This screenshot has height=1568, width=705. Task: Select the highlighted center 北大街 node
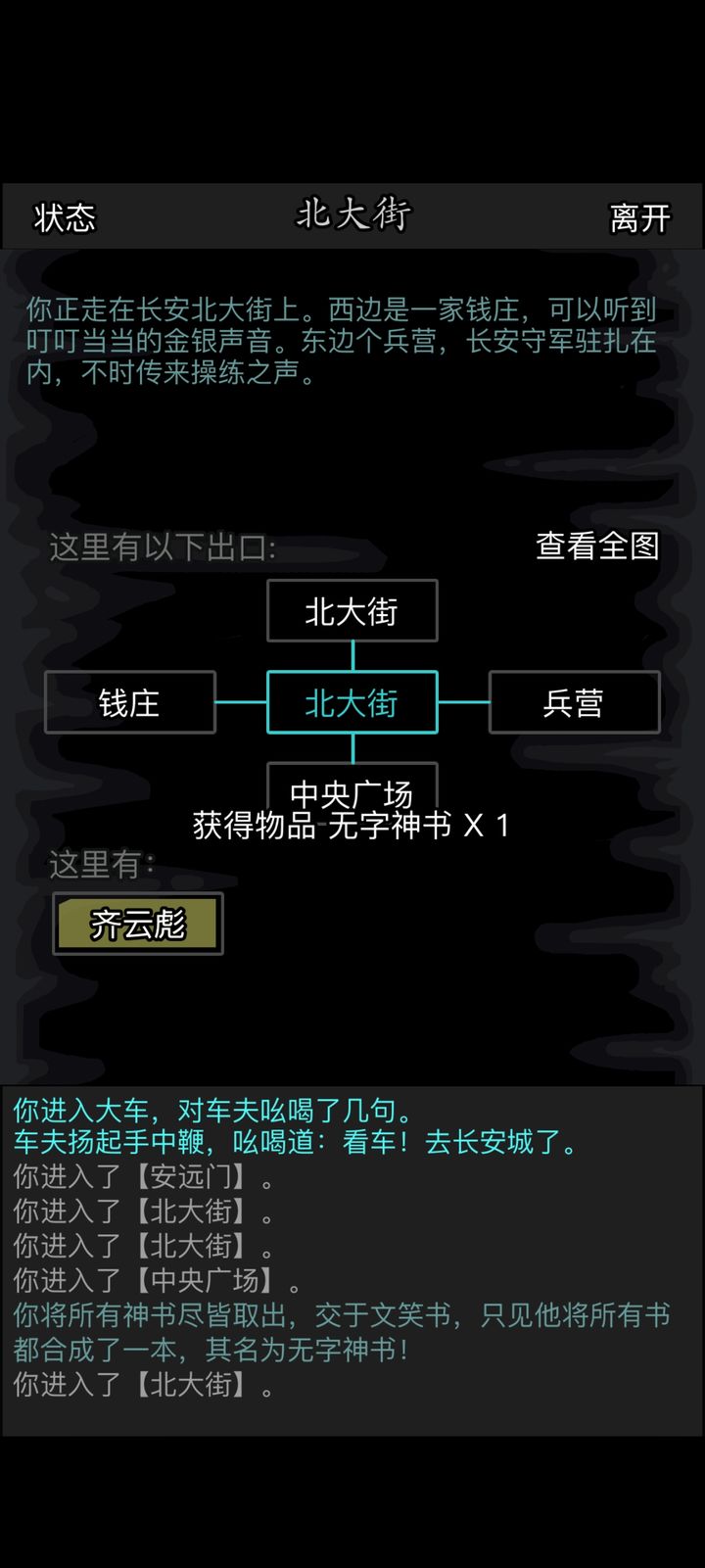[352, 702]
